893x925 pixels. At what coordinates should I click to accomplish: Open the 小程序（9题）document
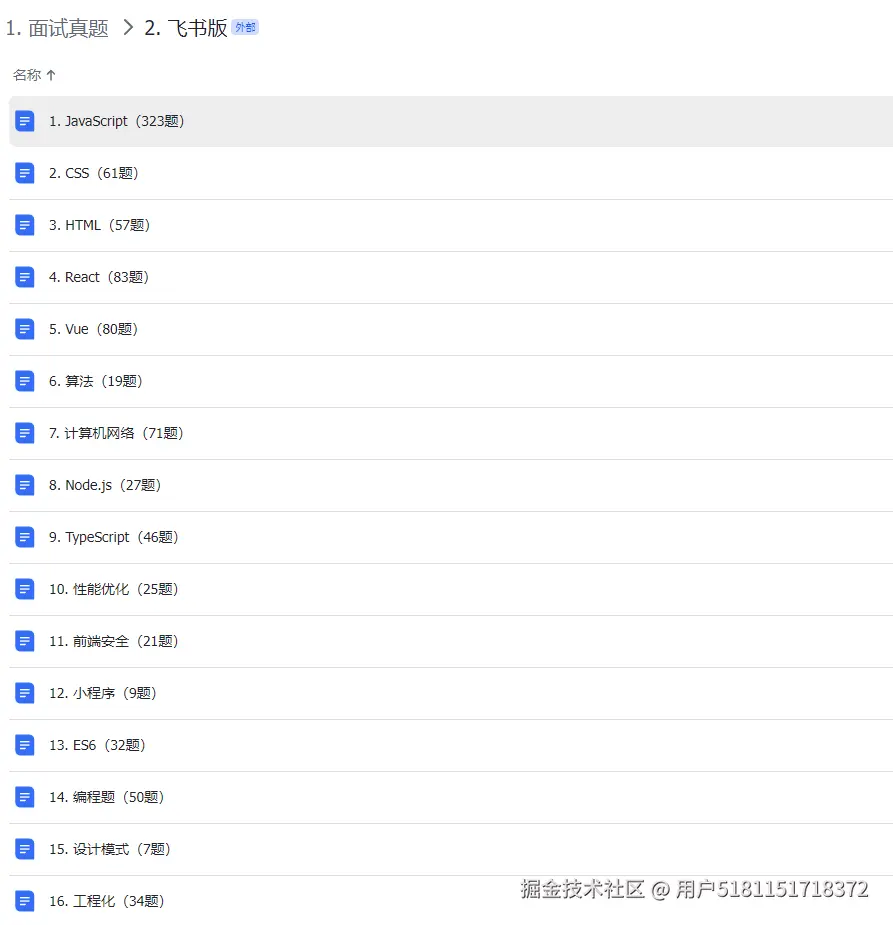(x=103, y=693)
